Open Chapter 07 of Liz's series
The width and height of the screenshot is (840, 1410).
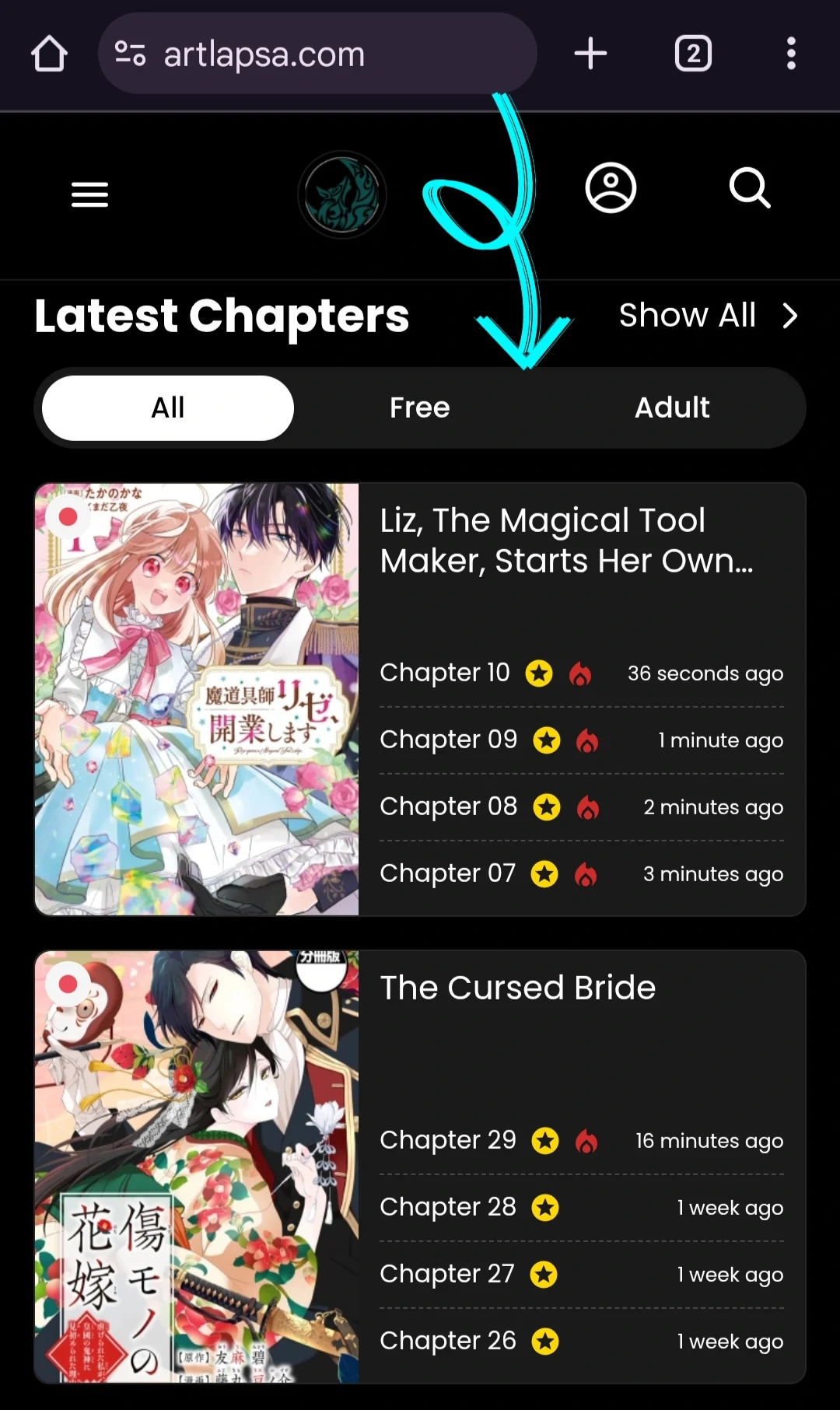[x=447, y=873]
